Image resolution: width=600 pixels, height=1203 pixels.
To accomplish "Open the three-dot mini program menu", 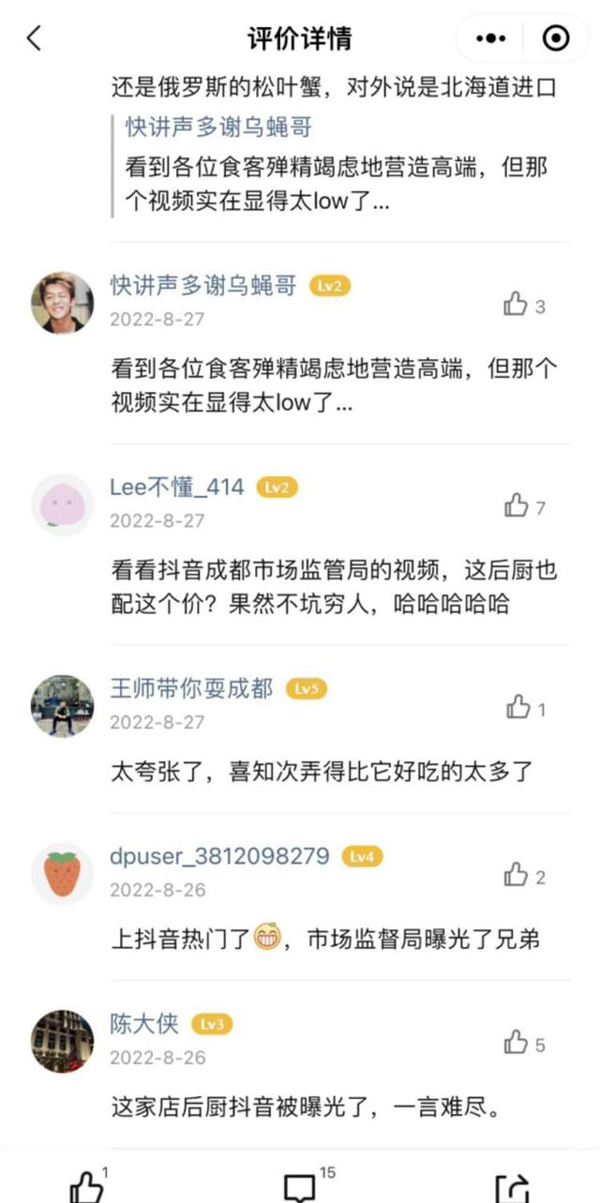I will point(491,39).
